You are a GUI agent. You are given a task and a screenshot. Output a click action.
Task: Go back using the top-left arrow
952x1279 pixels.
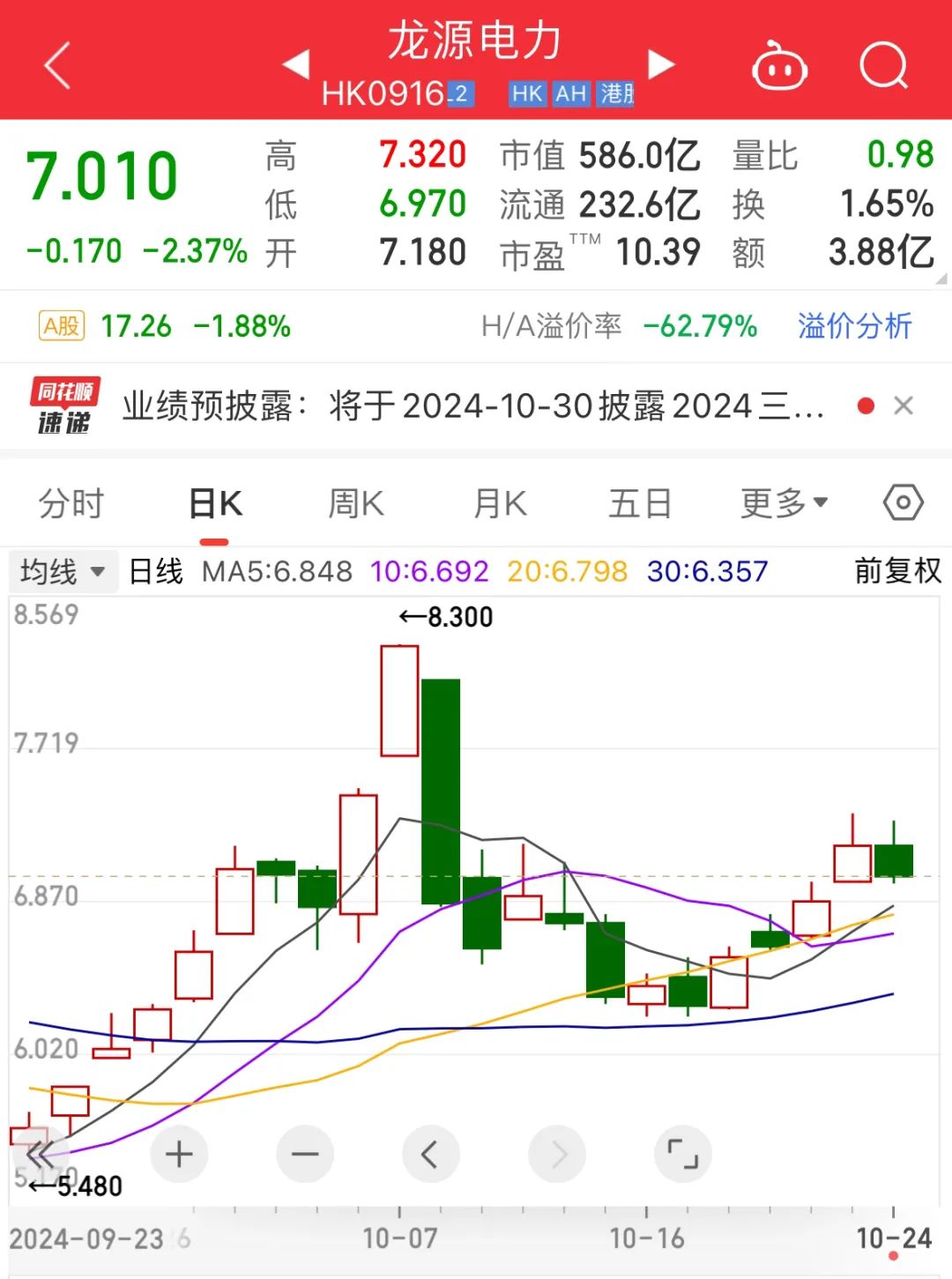(57, 66)
